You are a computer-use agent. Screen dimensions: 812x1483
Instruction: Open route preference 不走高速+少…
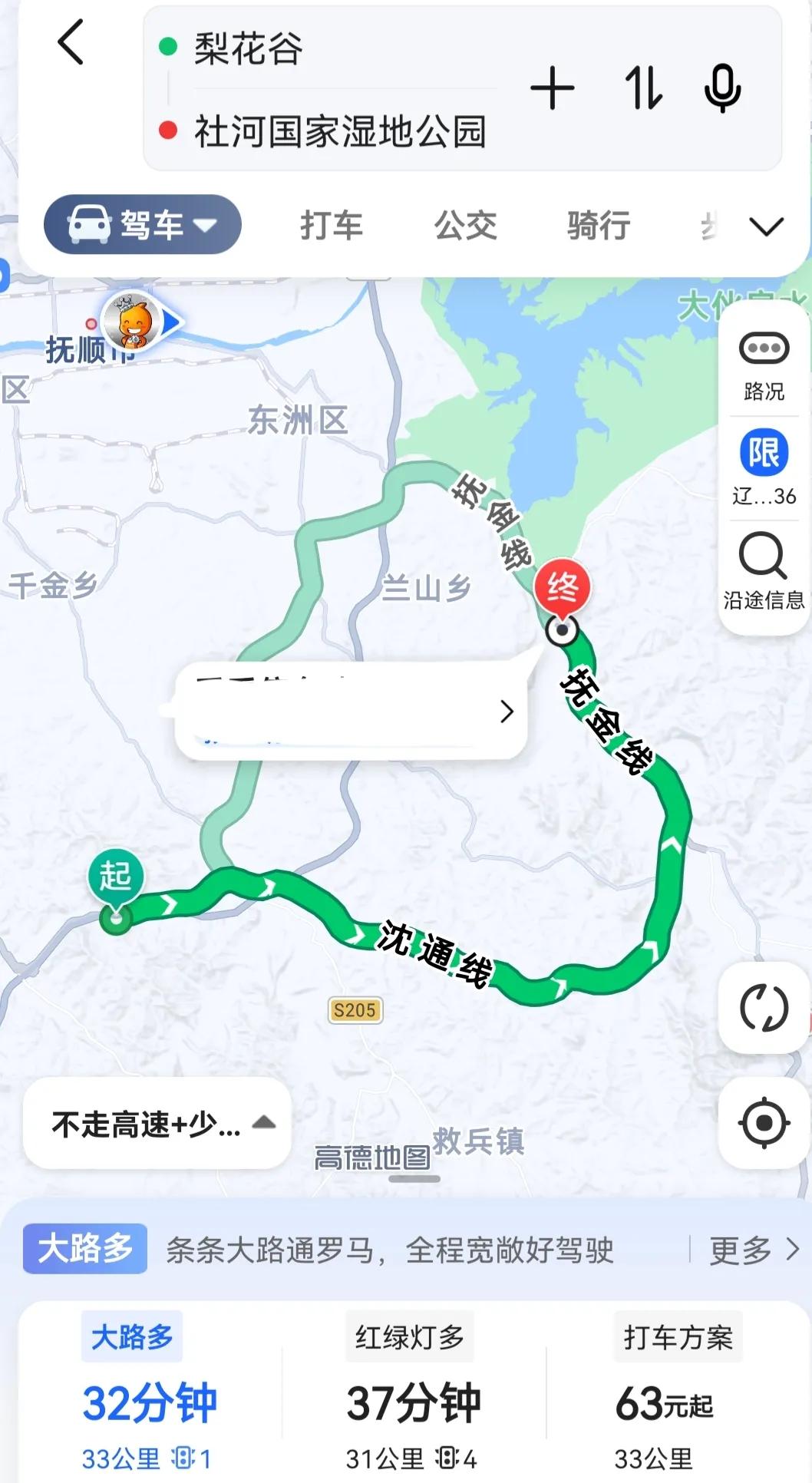point(157,1124)
